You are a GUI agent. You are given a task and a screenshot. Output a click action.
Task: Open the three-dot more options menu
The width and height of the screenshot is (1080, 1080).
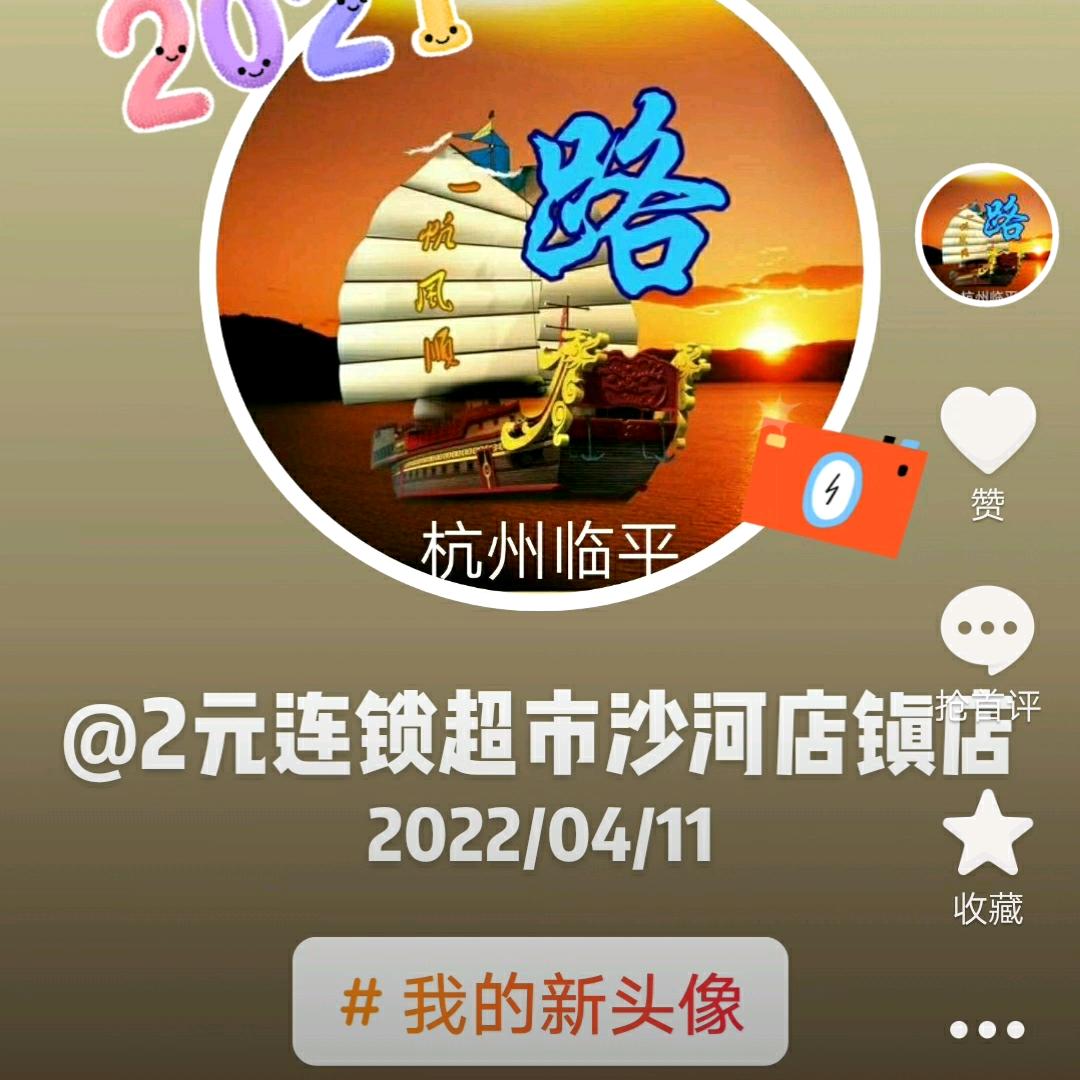tap(987, 1029)
